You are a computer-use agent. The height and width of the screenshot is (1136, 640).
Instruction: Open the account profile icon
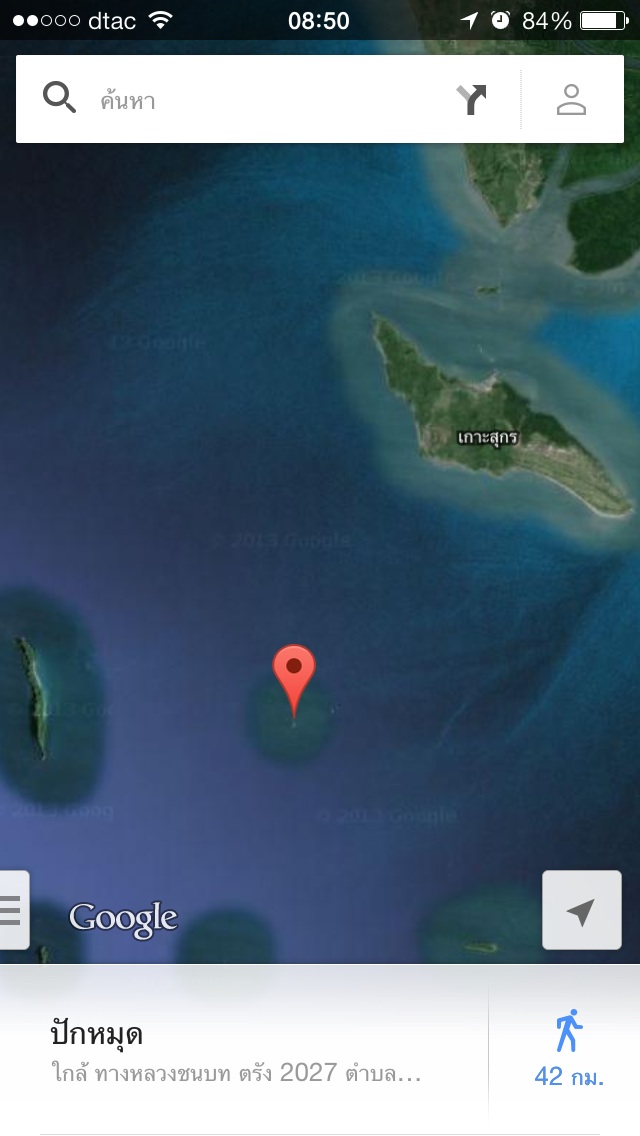[571, 100]
